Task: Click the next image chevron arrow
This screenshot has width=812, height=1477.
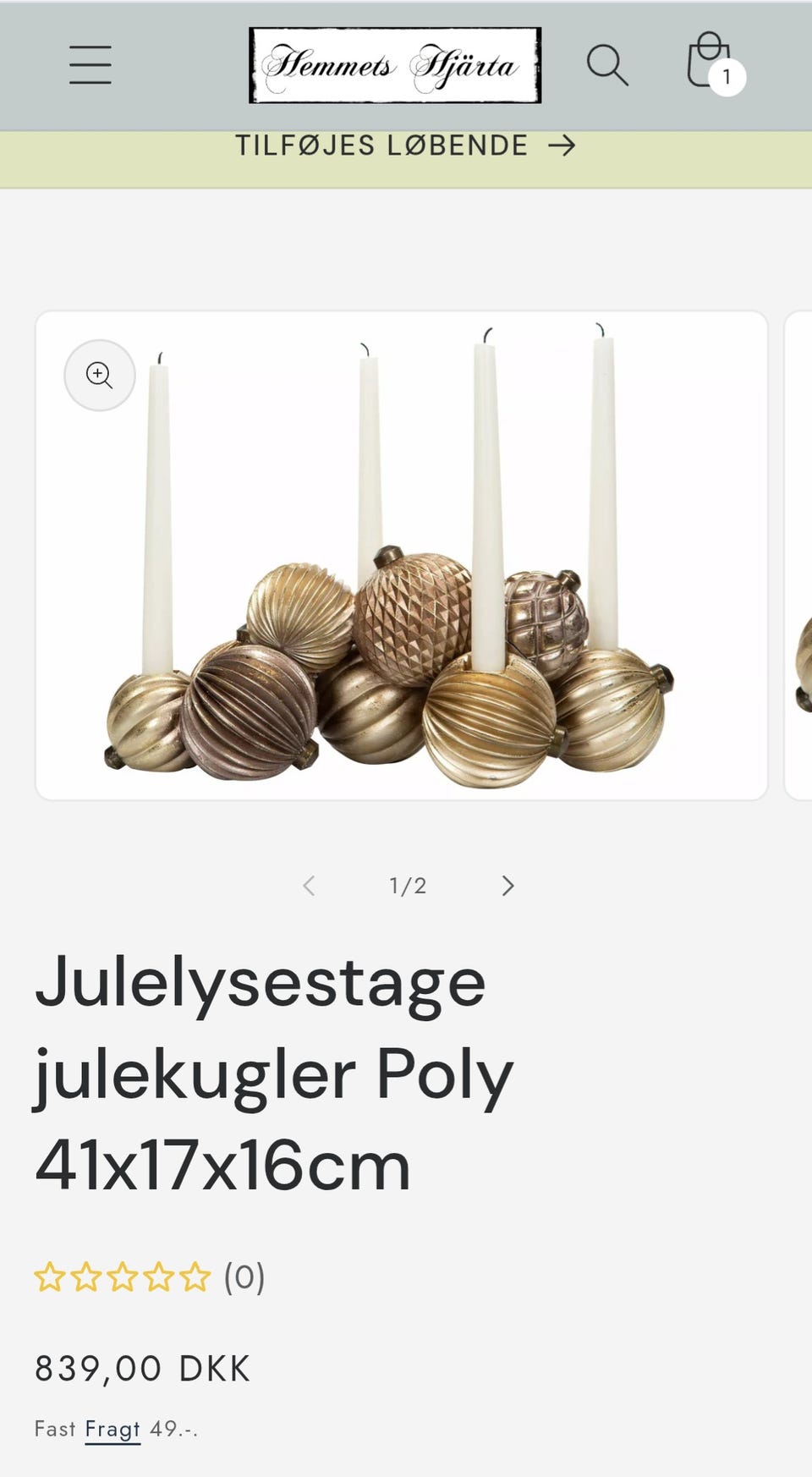Action: coord(507,886)
